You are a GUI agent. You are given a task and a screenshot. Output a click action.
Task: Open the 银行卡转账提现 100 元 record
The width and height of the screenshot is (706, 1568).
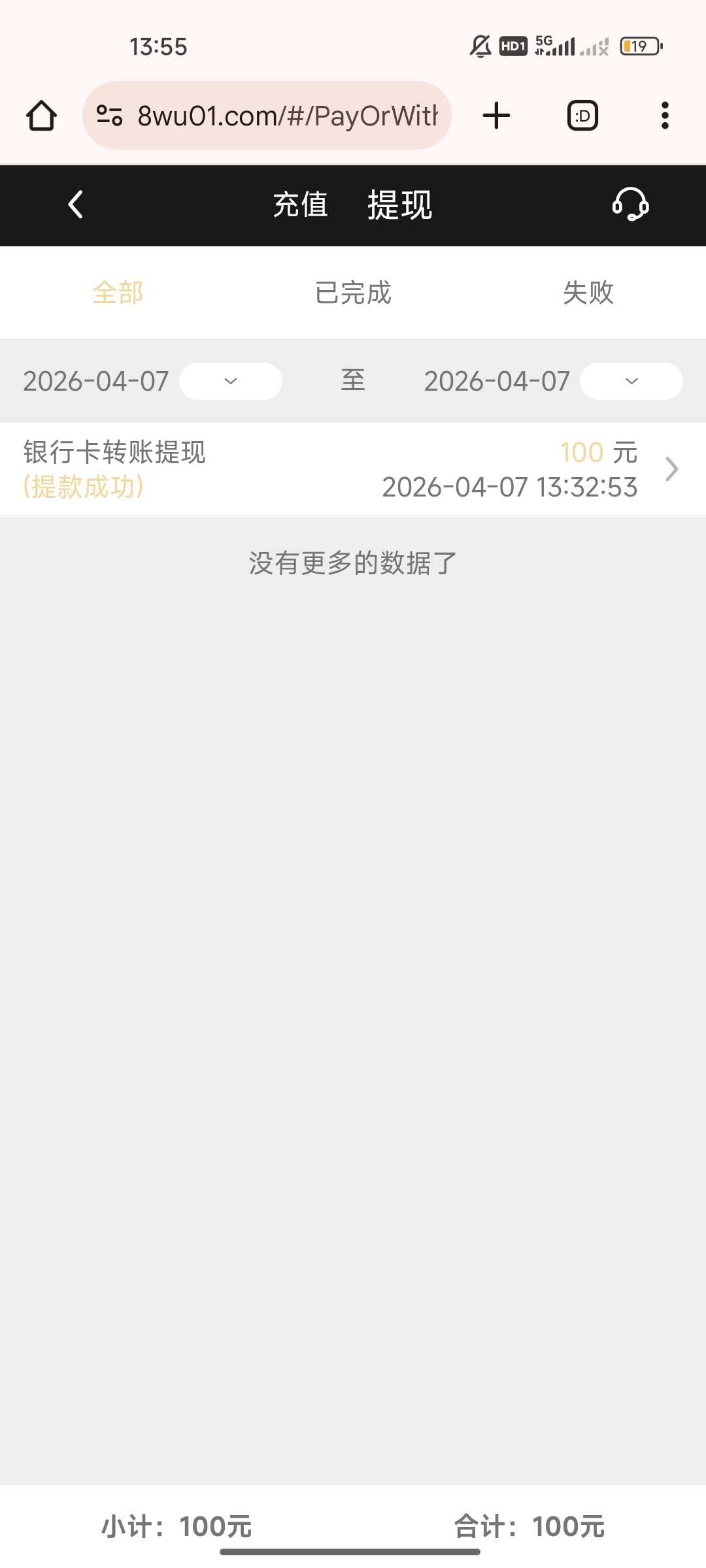pyautogui.click(x=353, y=469)
